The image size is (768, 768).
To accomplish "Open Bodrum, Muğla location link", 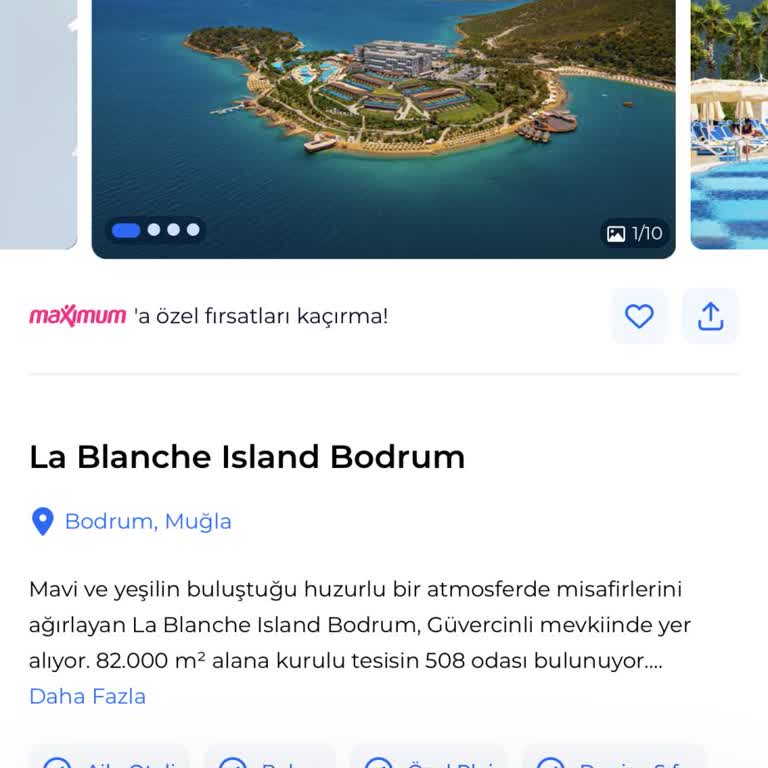I will pyautogui.click(x=147, y=521).
